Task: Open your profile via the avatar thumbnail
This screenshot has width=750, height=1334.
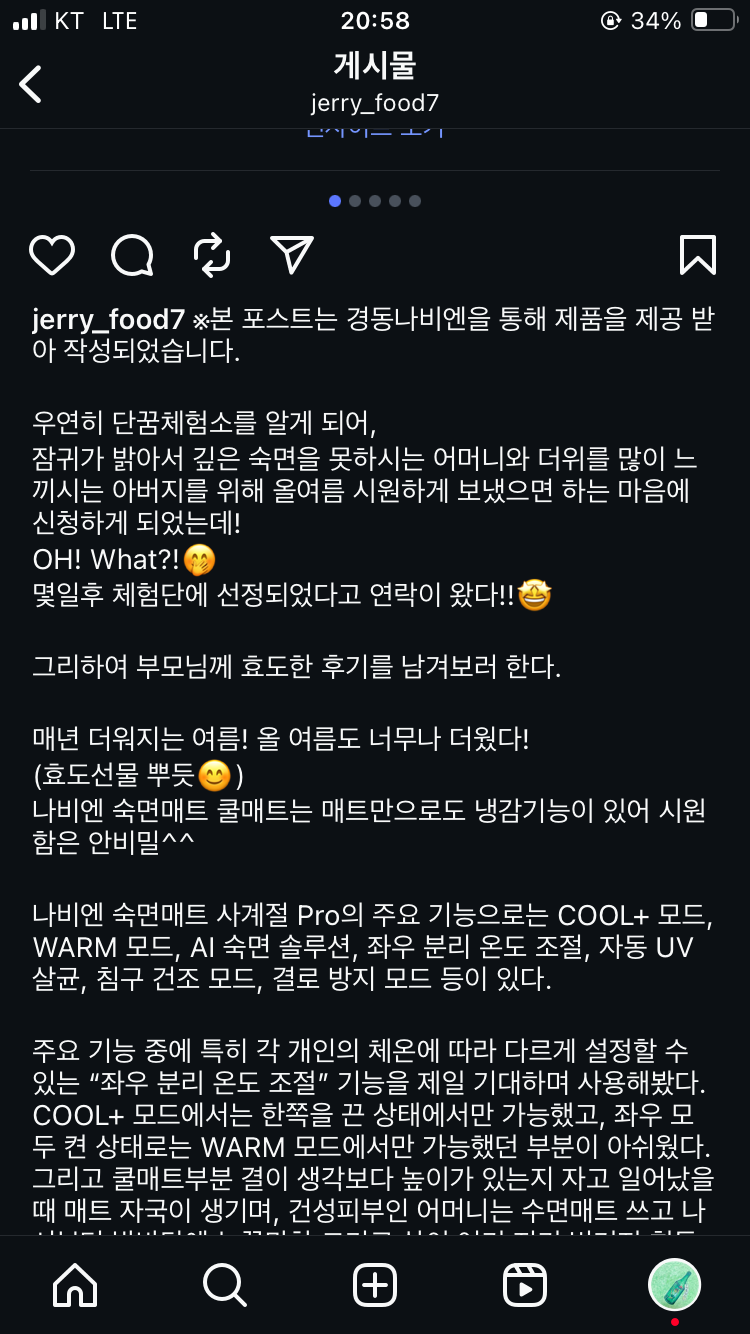Action: click(x=675, y=1285)
